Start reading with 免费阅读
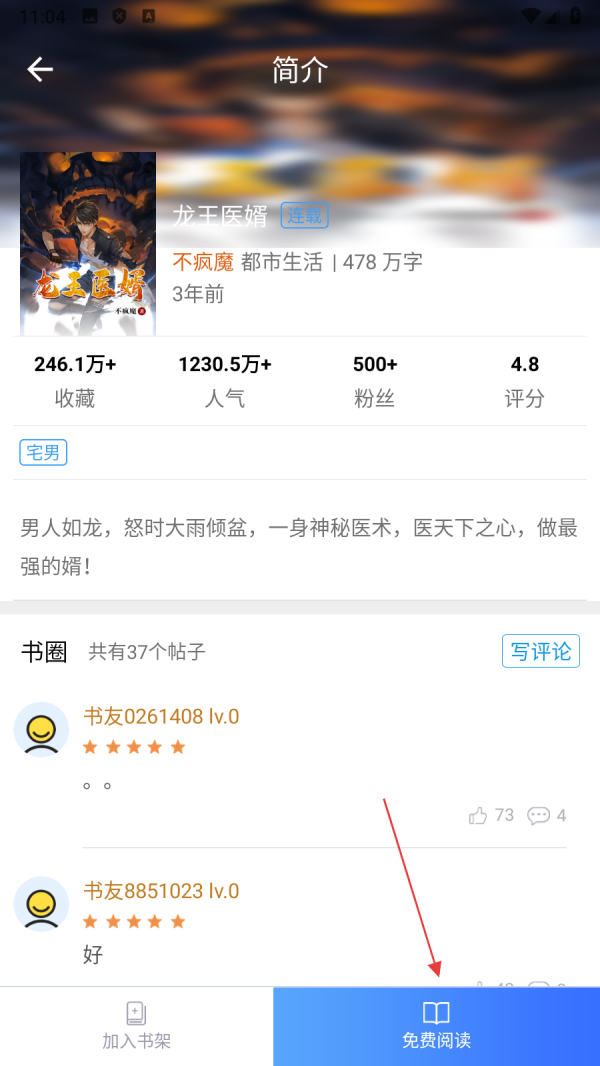The image size is (600, 1066). 436,1026
